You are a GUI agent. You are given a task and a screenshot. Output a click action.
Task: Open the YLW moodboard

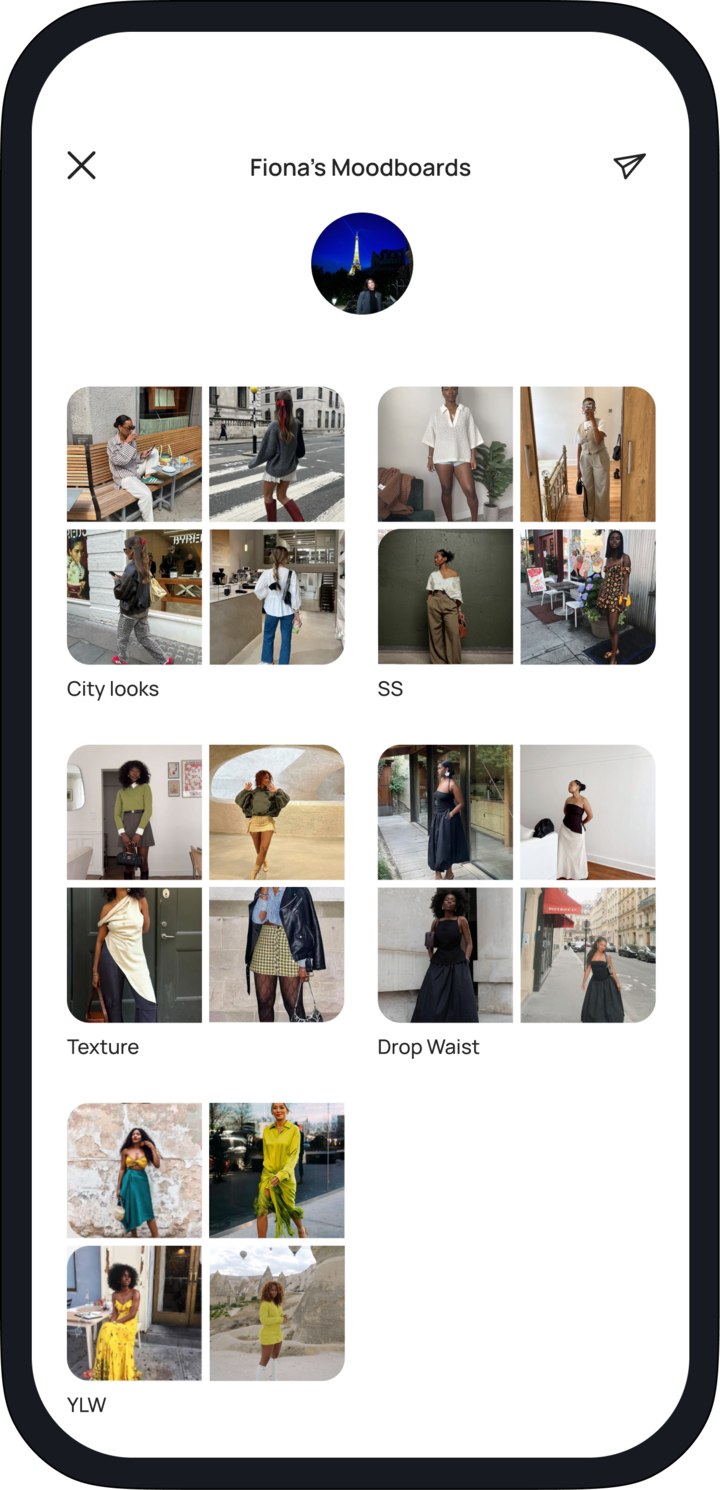pyautogui.click(x=205, y=1242)
